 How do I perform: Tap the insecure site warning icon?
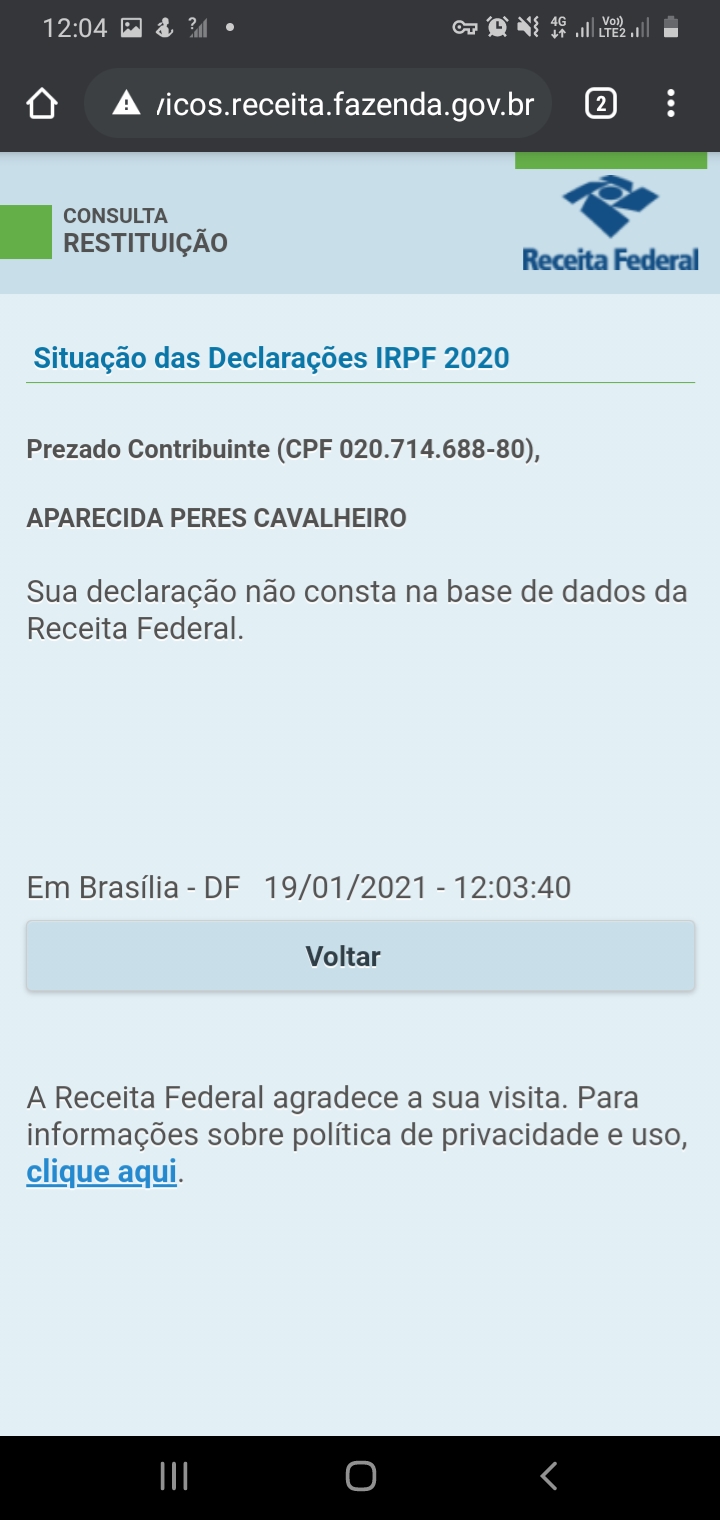coord(126,103)
